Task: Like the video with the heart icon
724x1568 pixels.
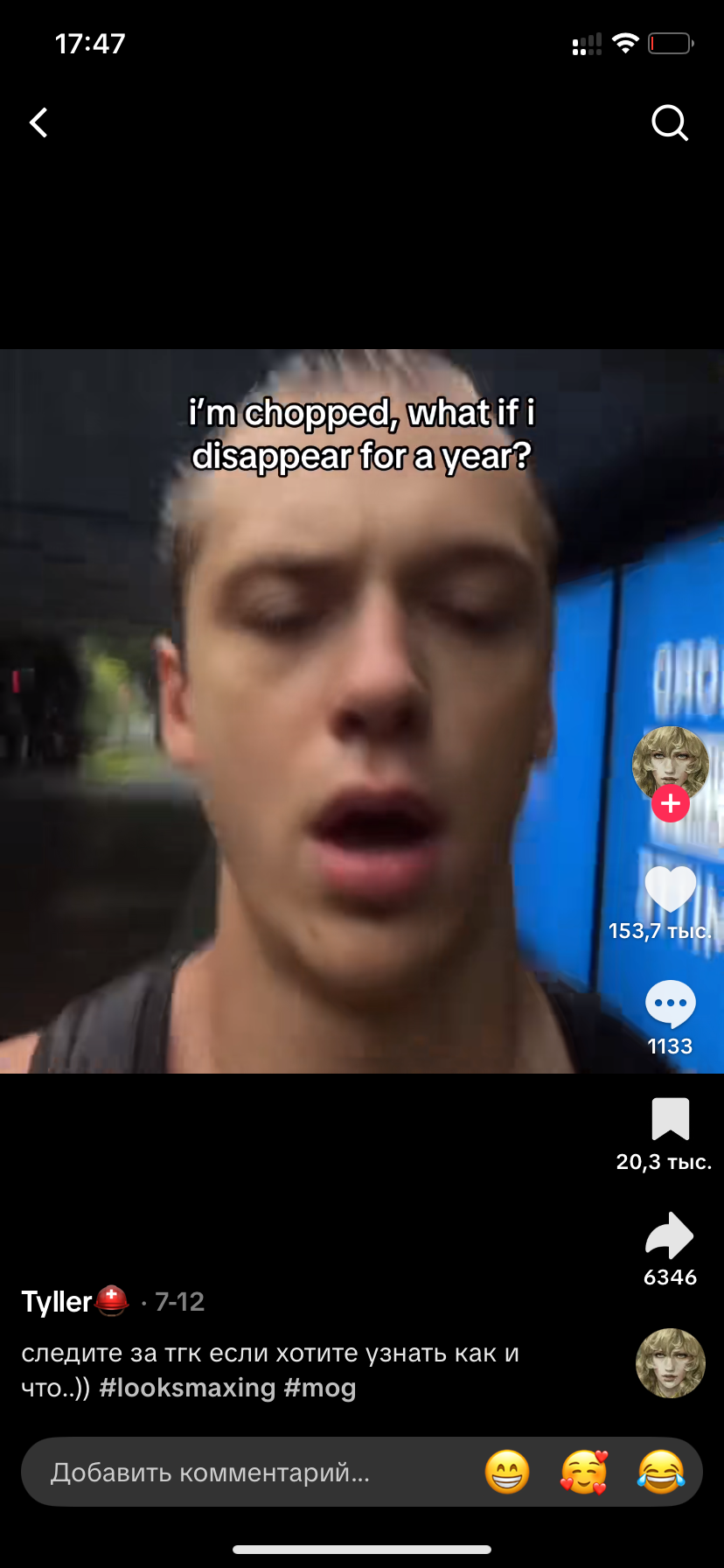Action: (x=670, y=890)
